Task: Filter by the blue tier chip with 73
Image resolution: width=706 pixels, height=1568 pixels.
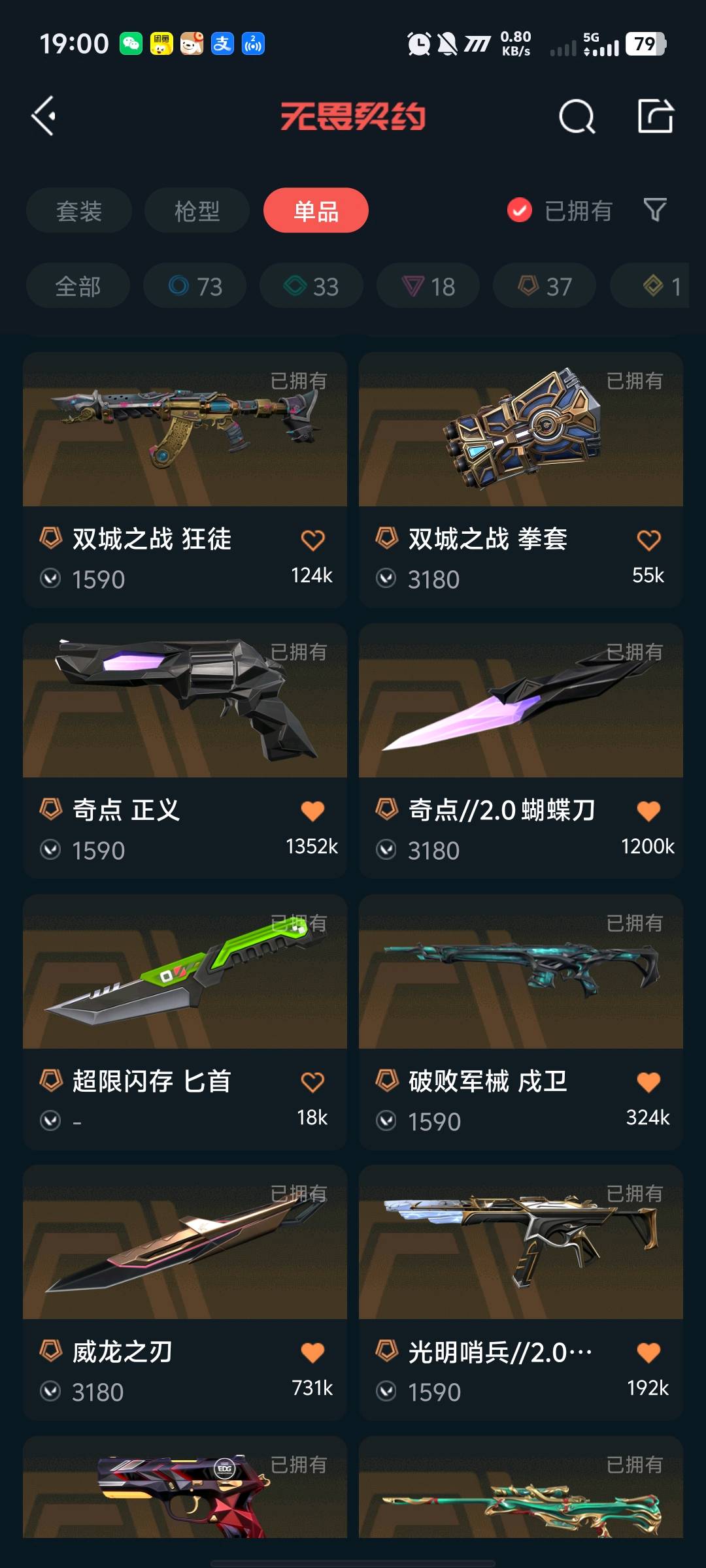Action: click(x=195, y=286)
